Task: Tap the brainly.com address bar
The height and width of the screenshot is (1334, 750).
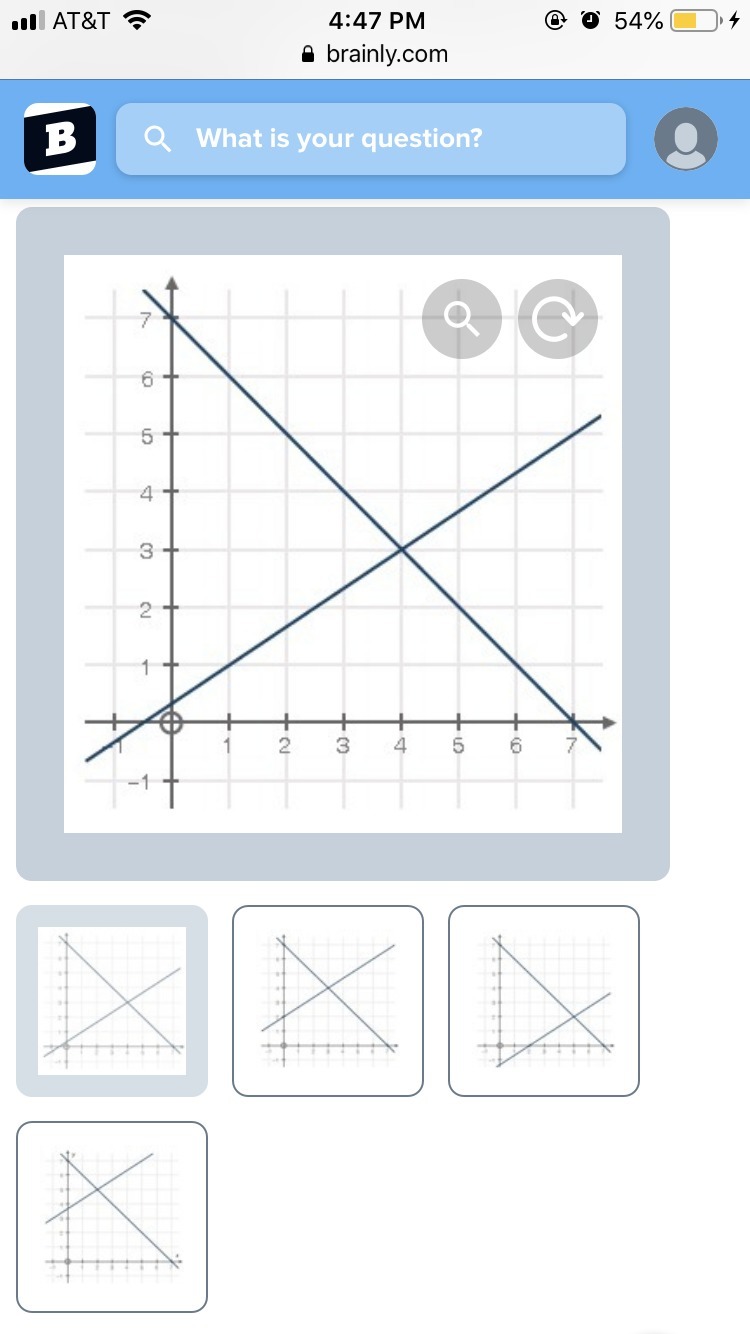Action: tap(376, 54)
